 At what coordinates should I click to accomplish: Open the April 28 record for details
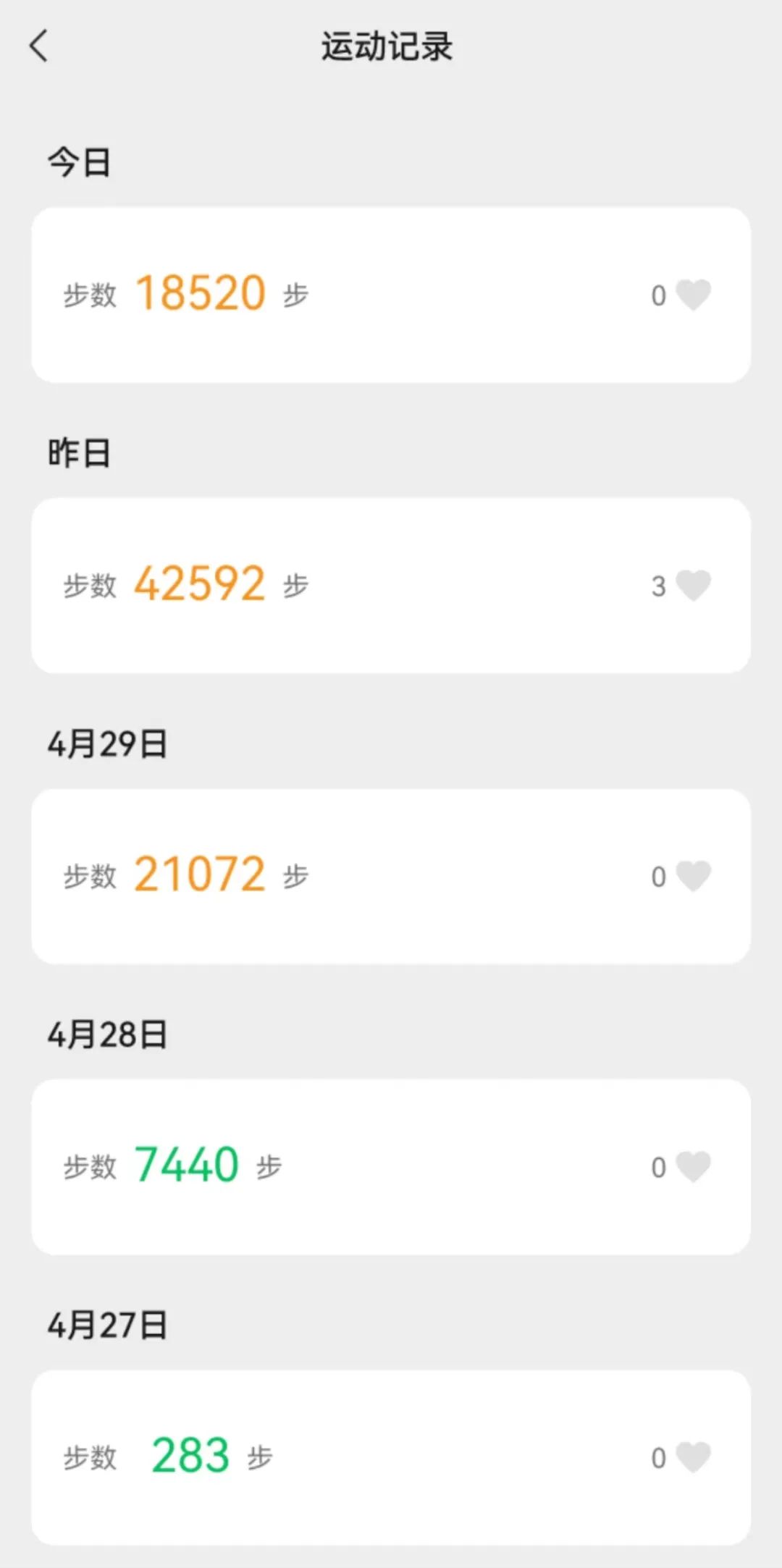click(391, 1166)
